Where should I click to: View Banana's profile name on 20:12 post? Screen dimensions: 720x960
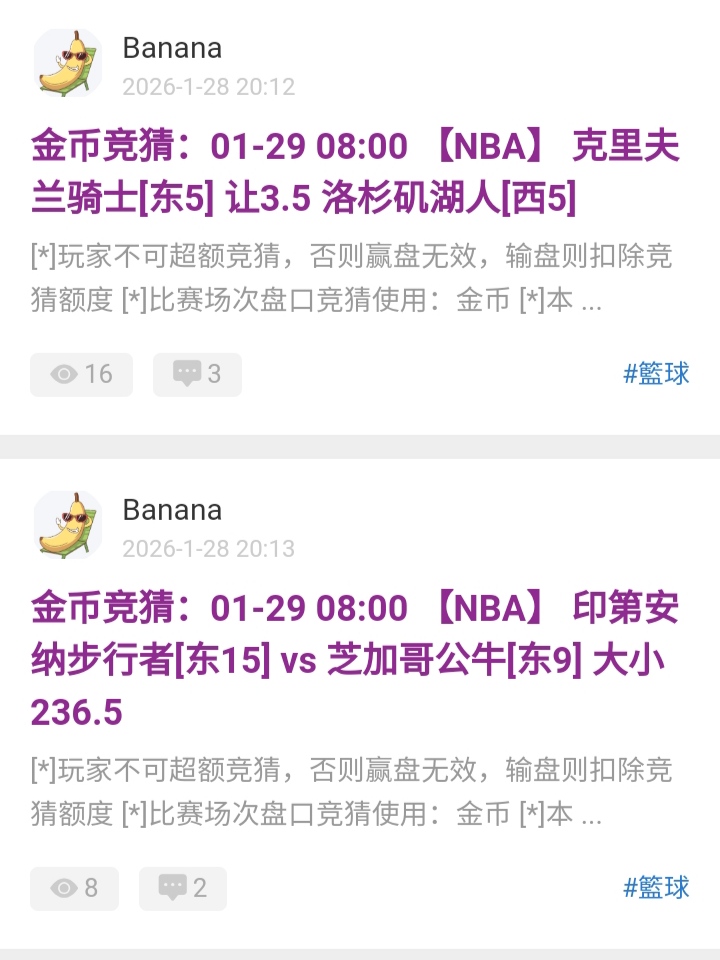(x=172, y=48)
